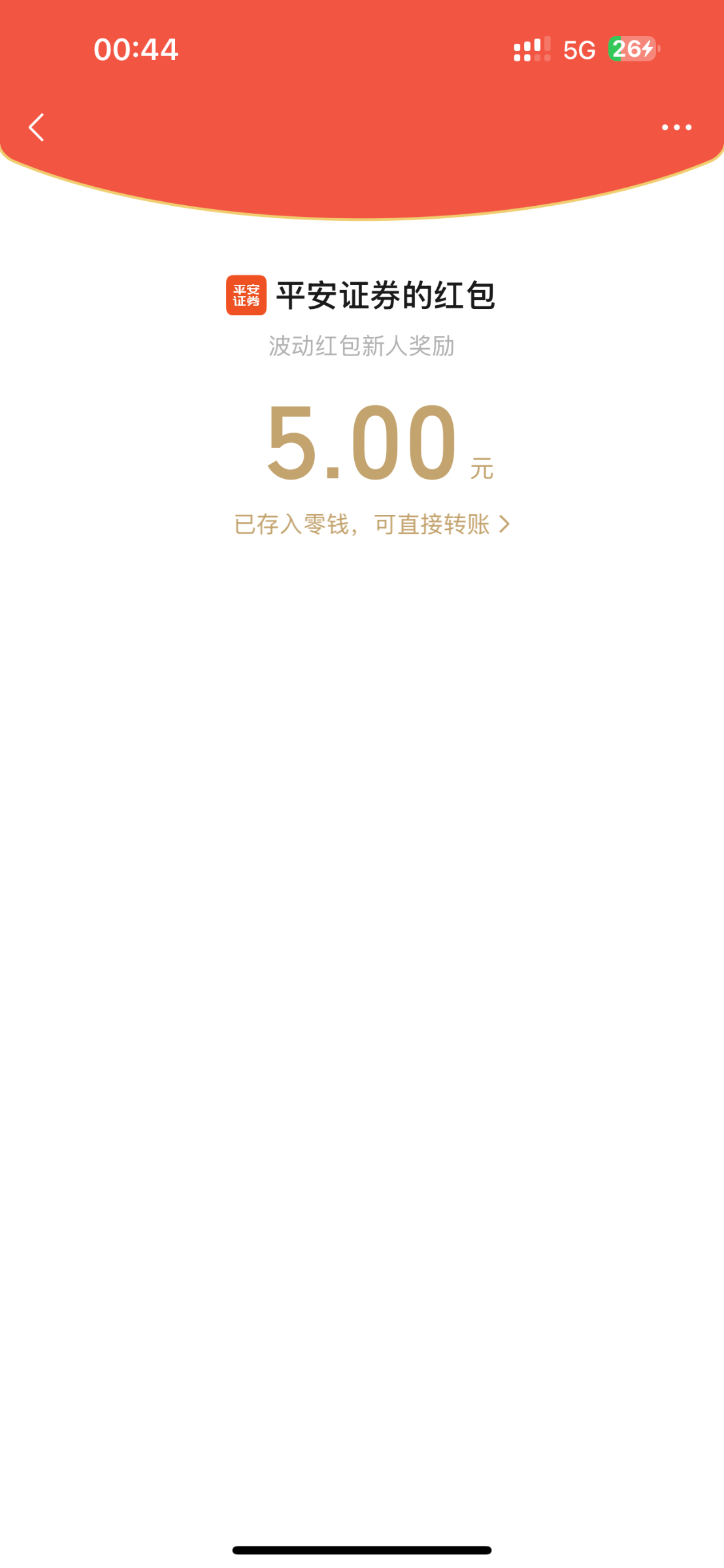The height and width of the screenshot is (1568, 724).
Task: Open the 已存入零钱，可直接转账 link
Action: tap(372, 524)
